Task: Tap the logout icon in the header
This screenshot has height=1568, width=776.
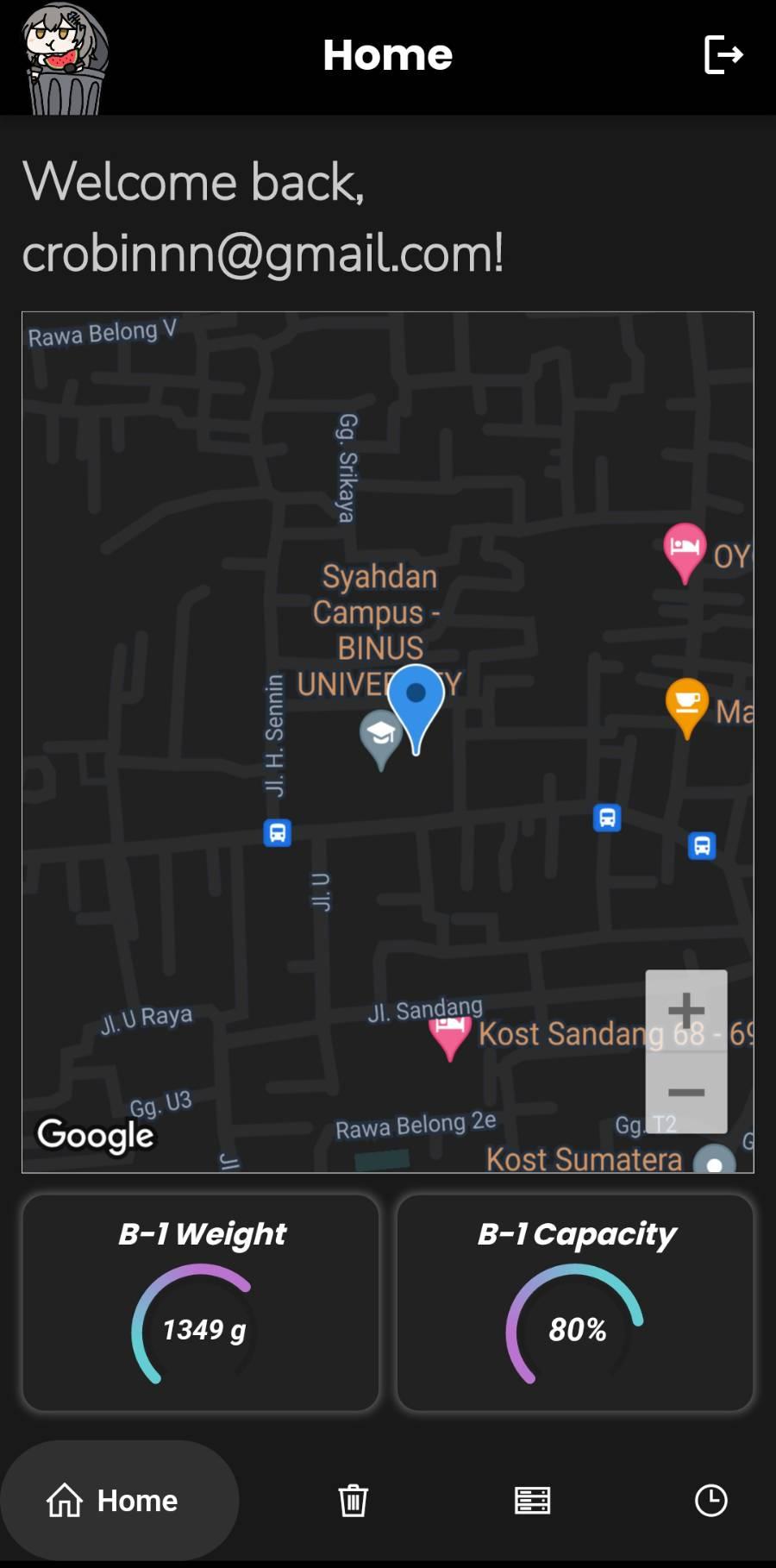Action: (x=723, y=55)
